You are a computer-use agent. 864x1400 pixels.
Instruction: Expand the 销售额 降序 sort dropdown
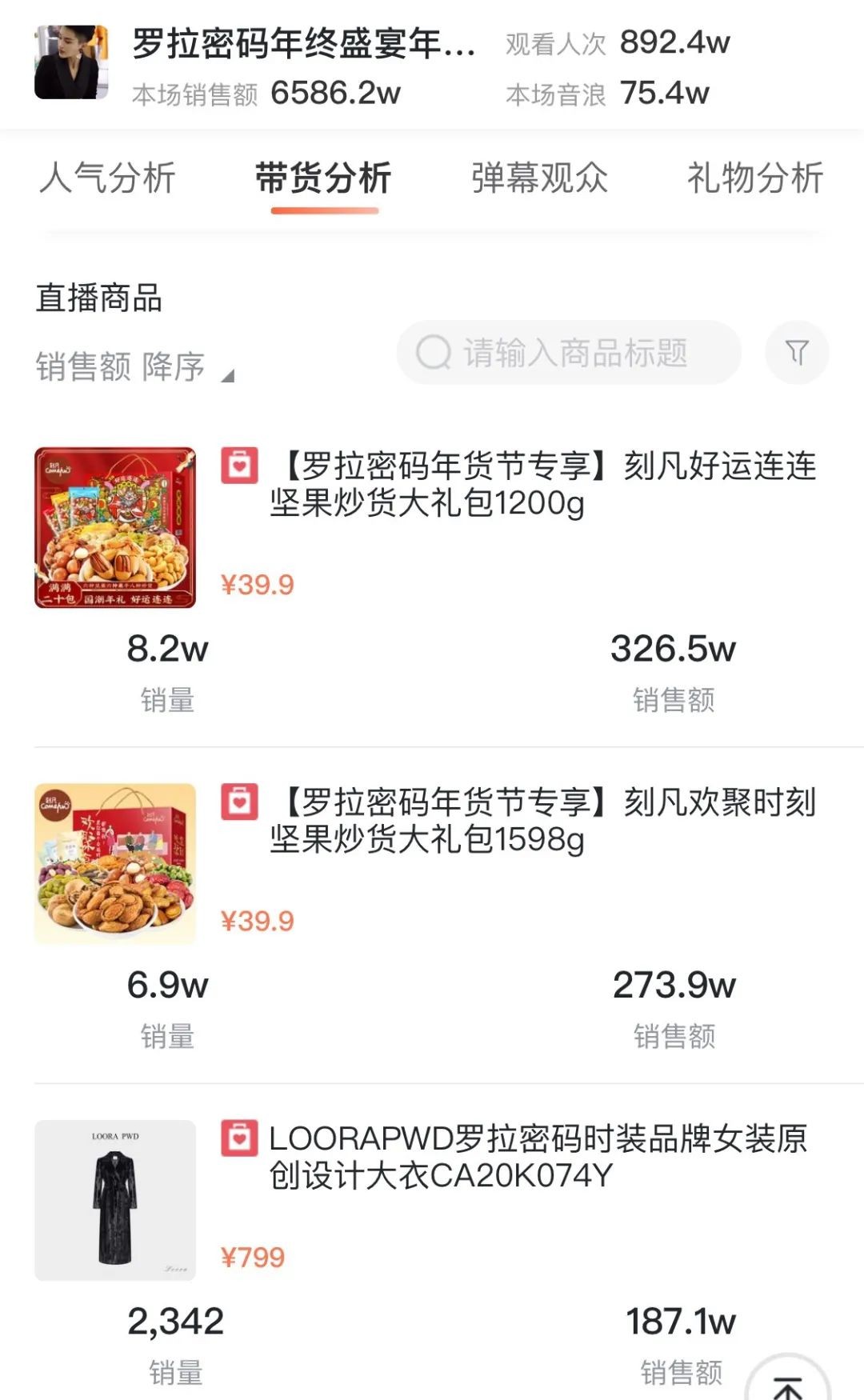135,367
